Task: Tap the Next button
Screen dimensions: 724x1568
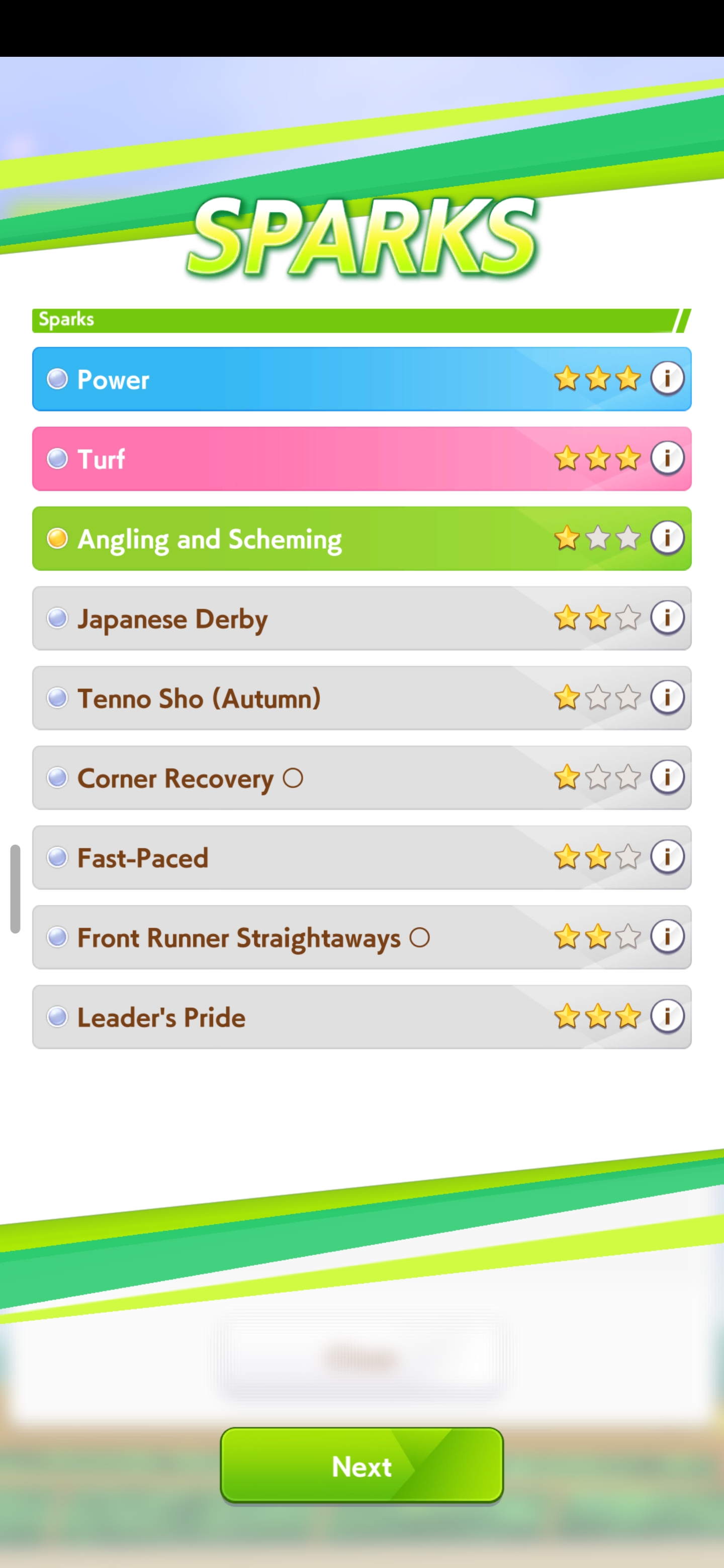Action: pos(361,1466)
